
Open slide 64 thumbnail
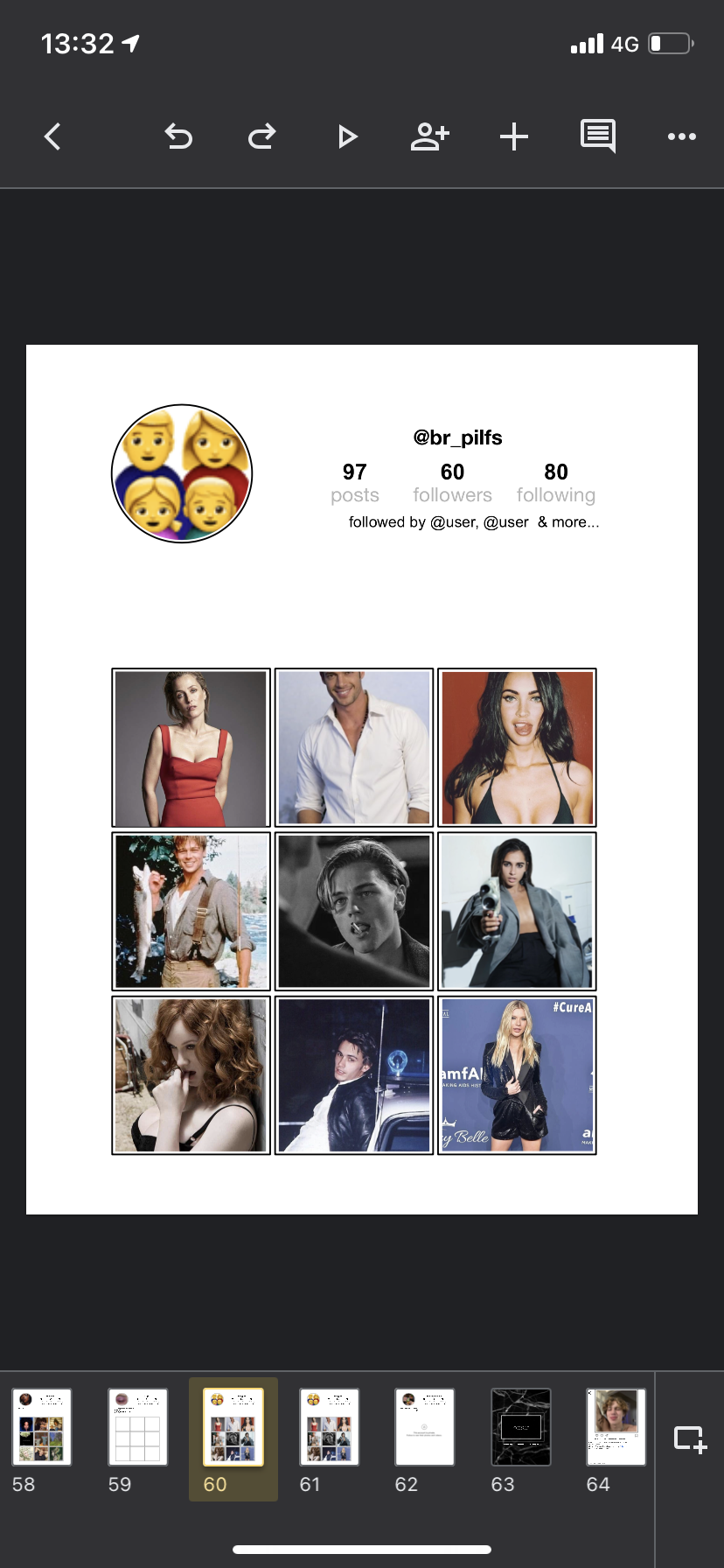click(x=616, y=1427)
